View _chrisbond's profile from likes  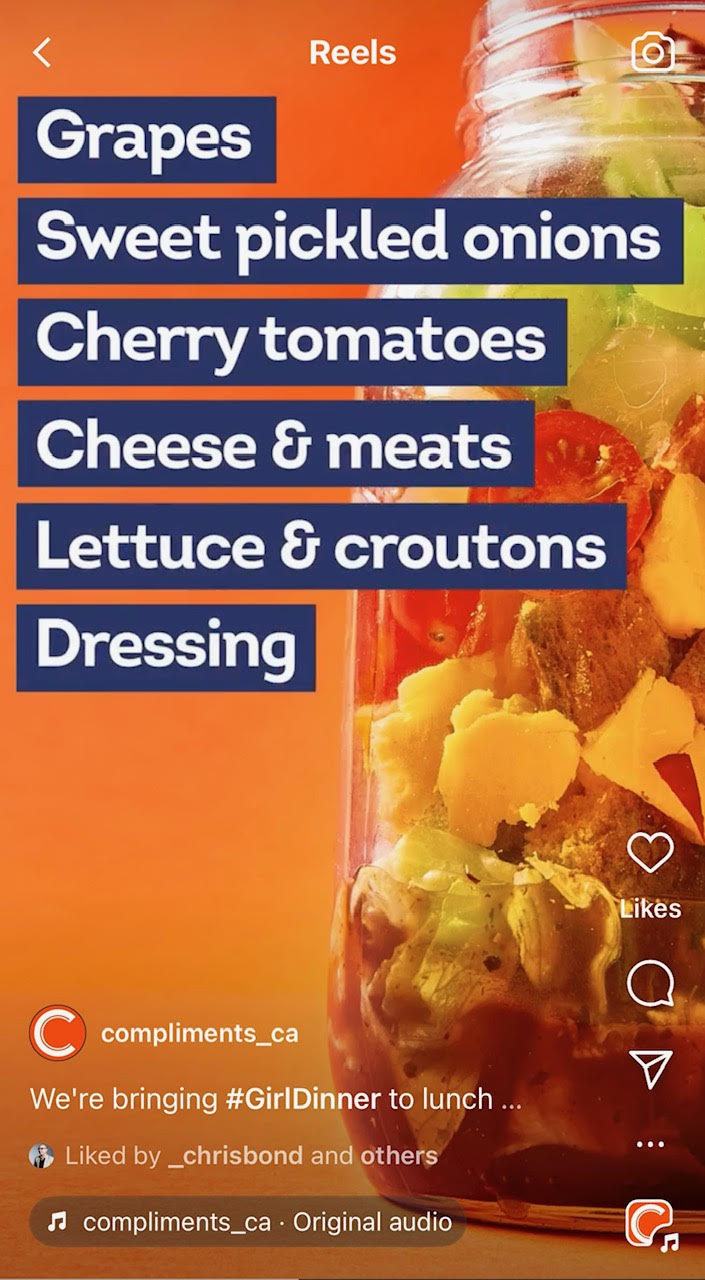tap(236, 1156)
